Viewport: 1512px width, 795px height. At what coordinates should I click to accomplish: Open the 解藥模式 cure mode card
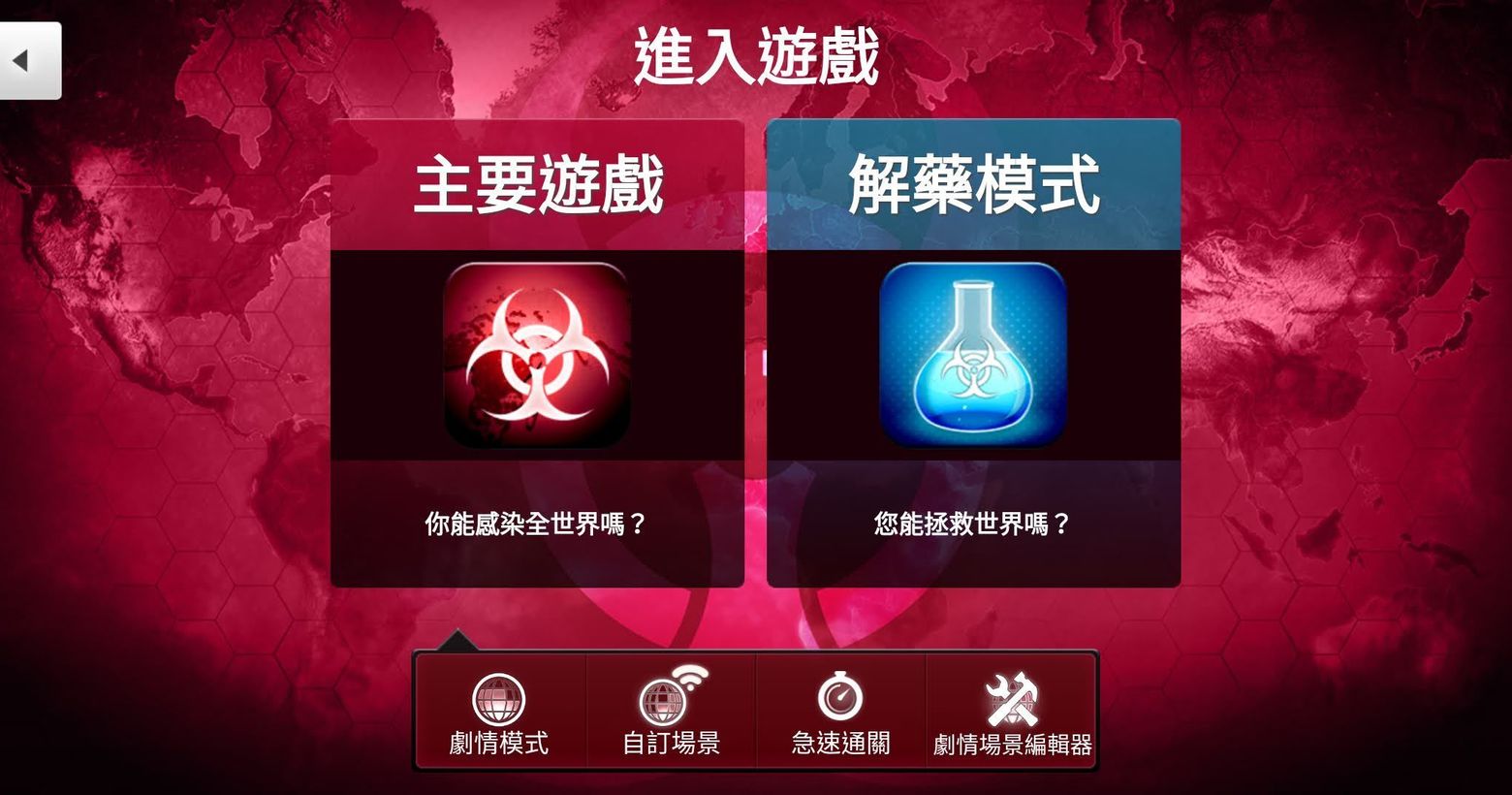pyautogui.click(x=973, y=354)
